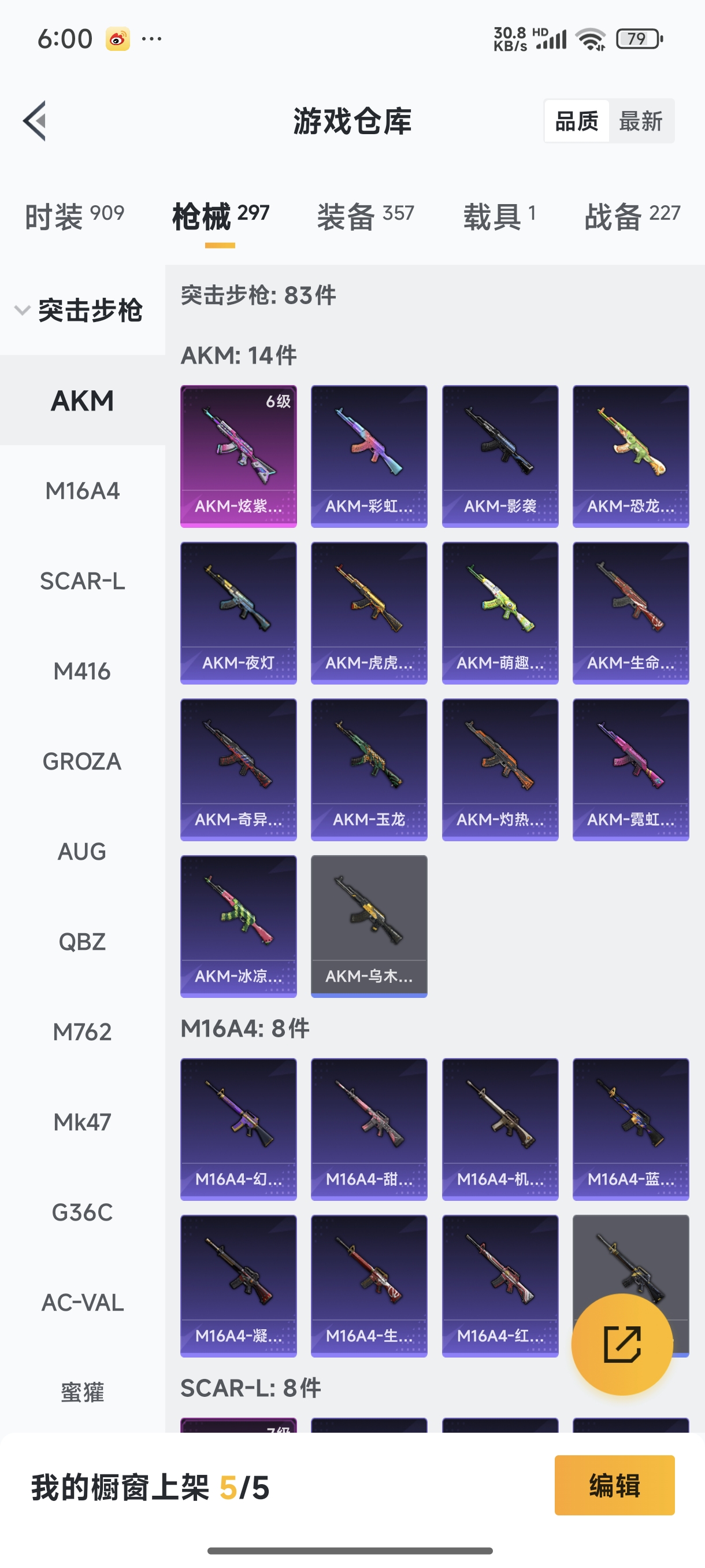Open the AKM-影袭 skin
This screenshot has height=1568, width=705.
point(500,456)
